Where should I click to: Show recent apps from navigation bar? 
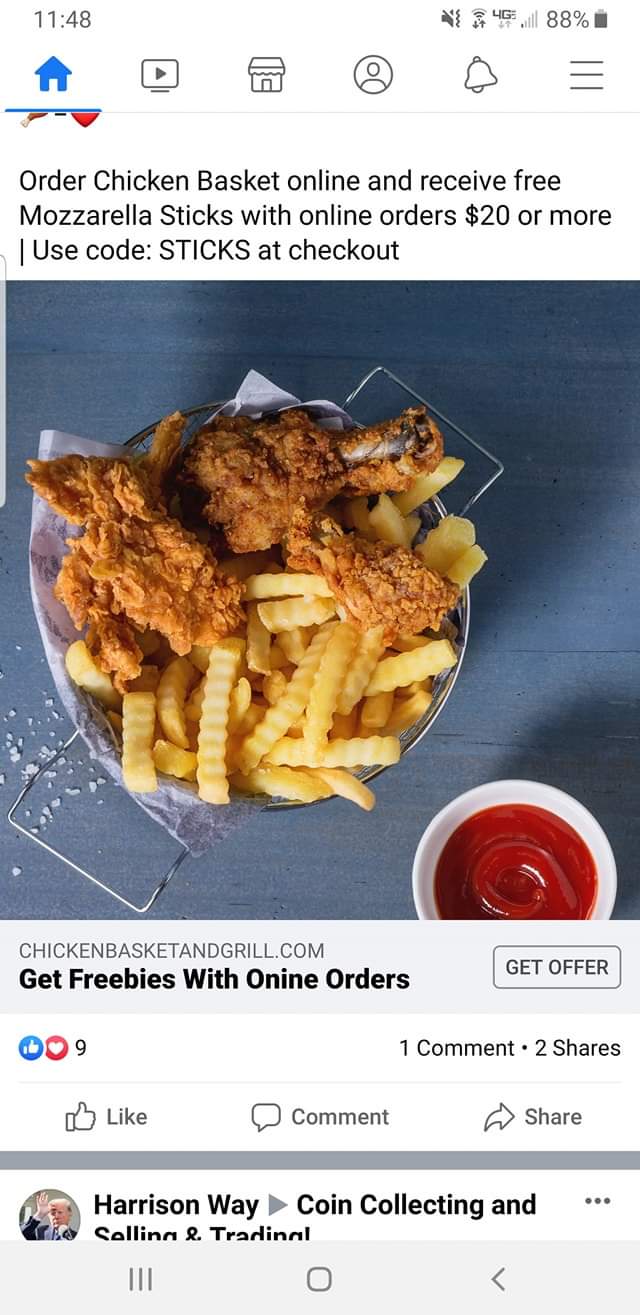coord(140,1279)
